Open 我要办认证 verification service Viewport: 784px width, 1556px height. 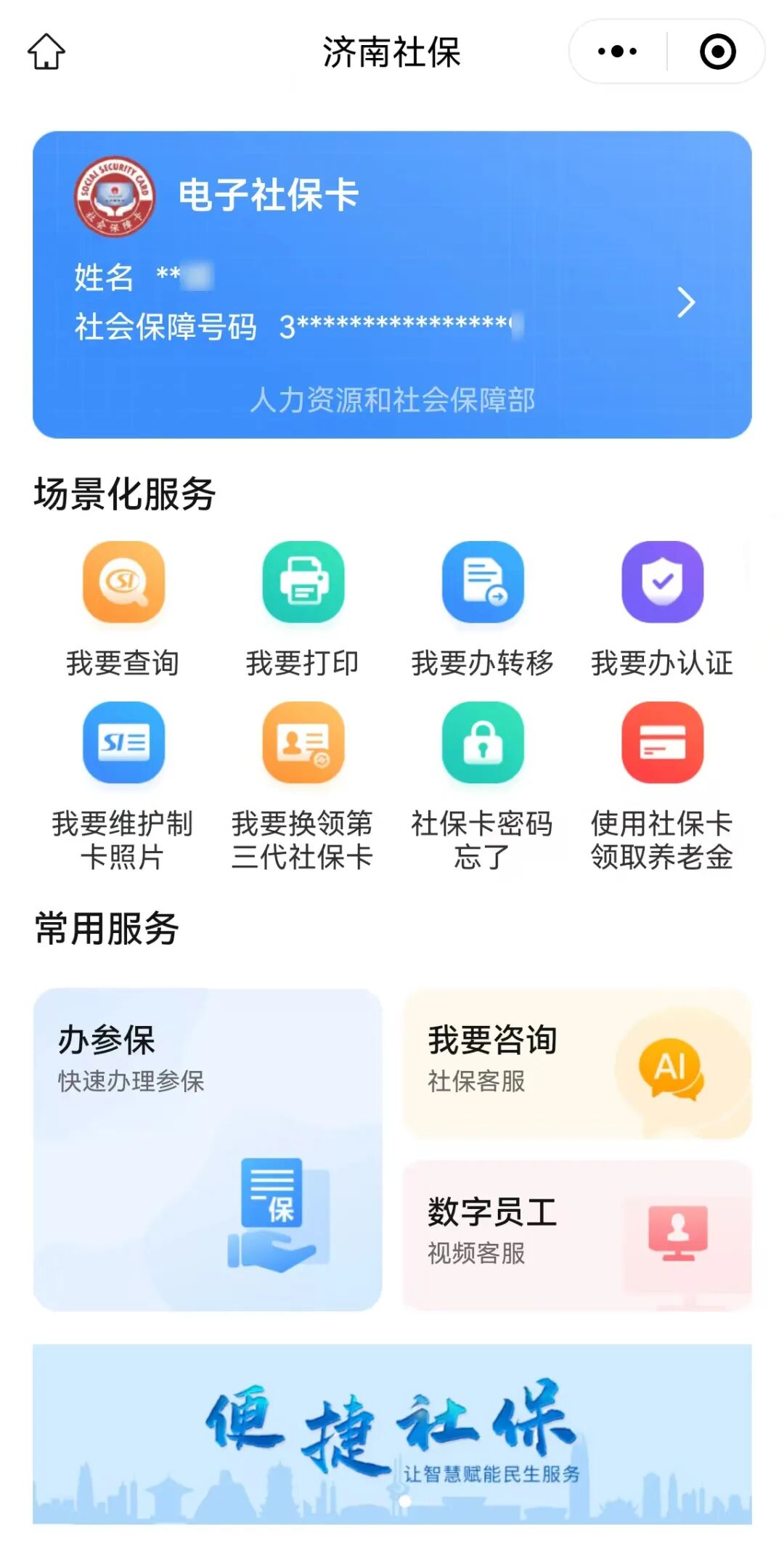pos(662,608)
